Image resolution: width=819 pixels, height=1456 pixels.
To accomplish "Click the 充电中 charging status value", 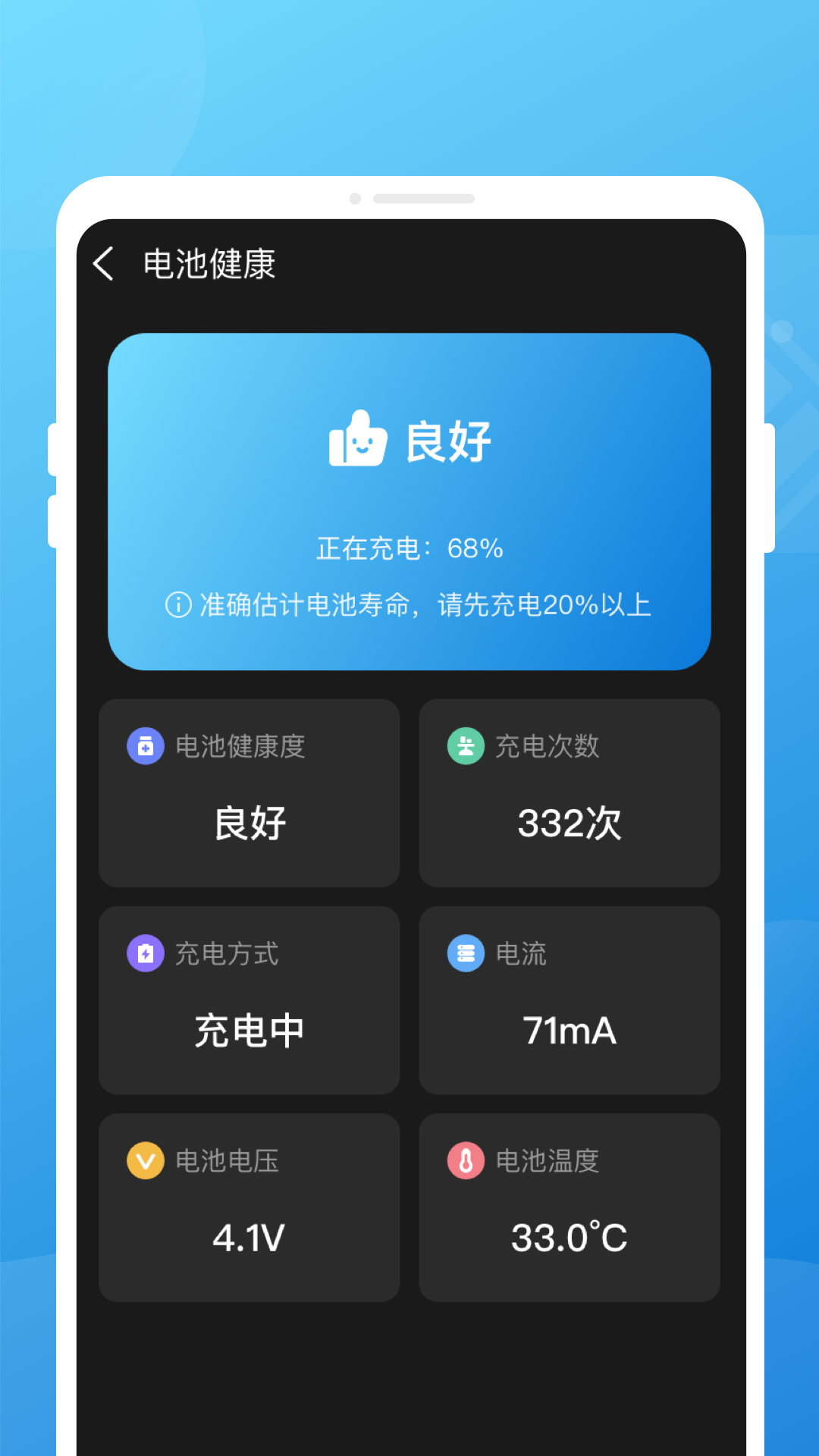I will pos(249,1031).
